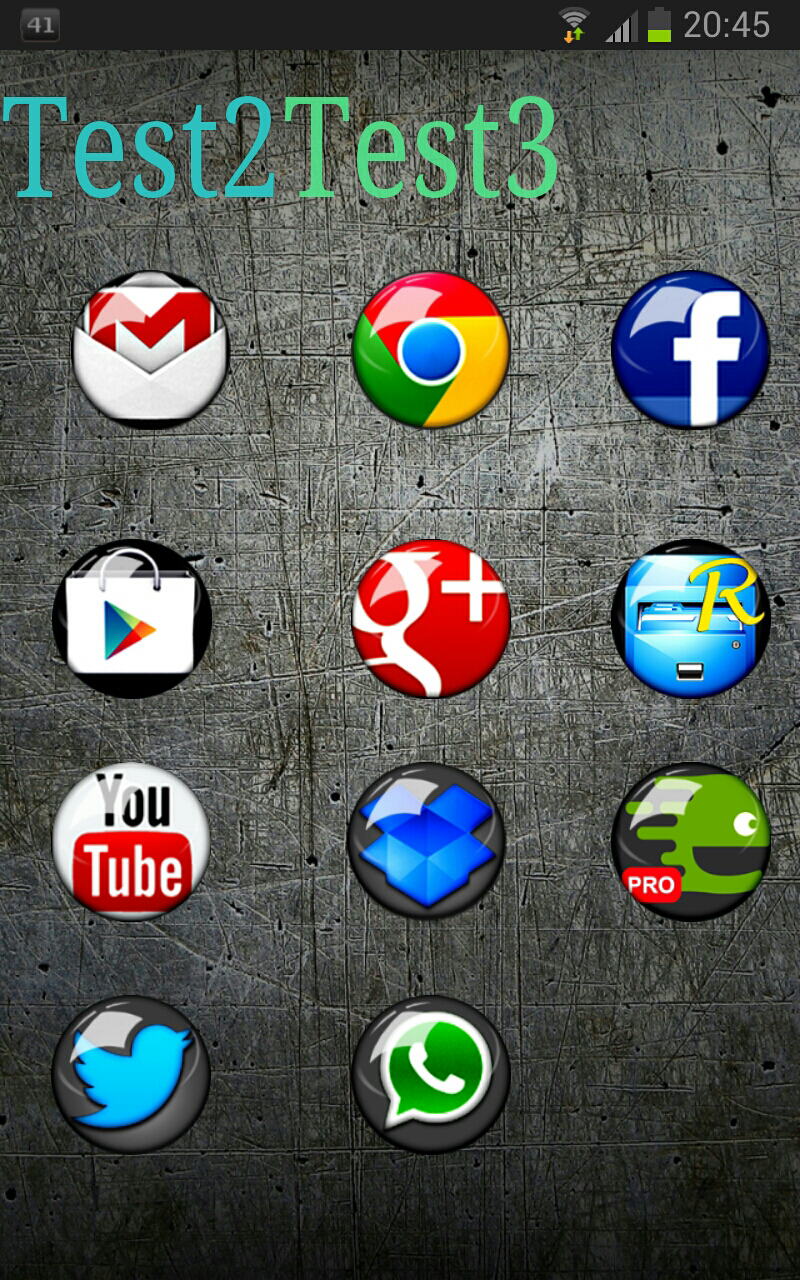Launch Google Chrome
This screenshot has width=800, height=1280.
point(428,350)
